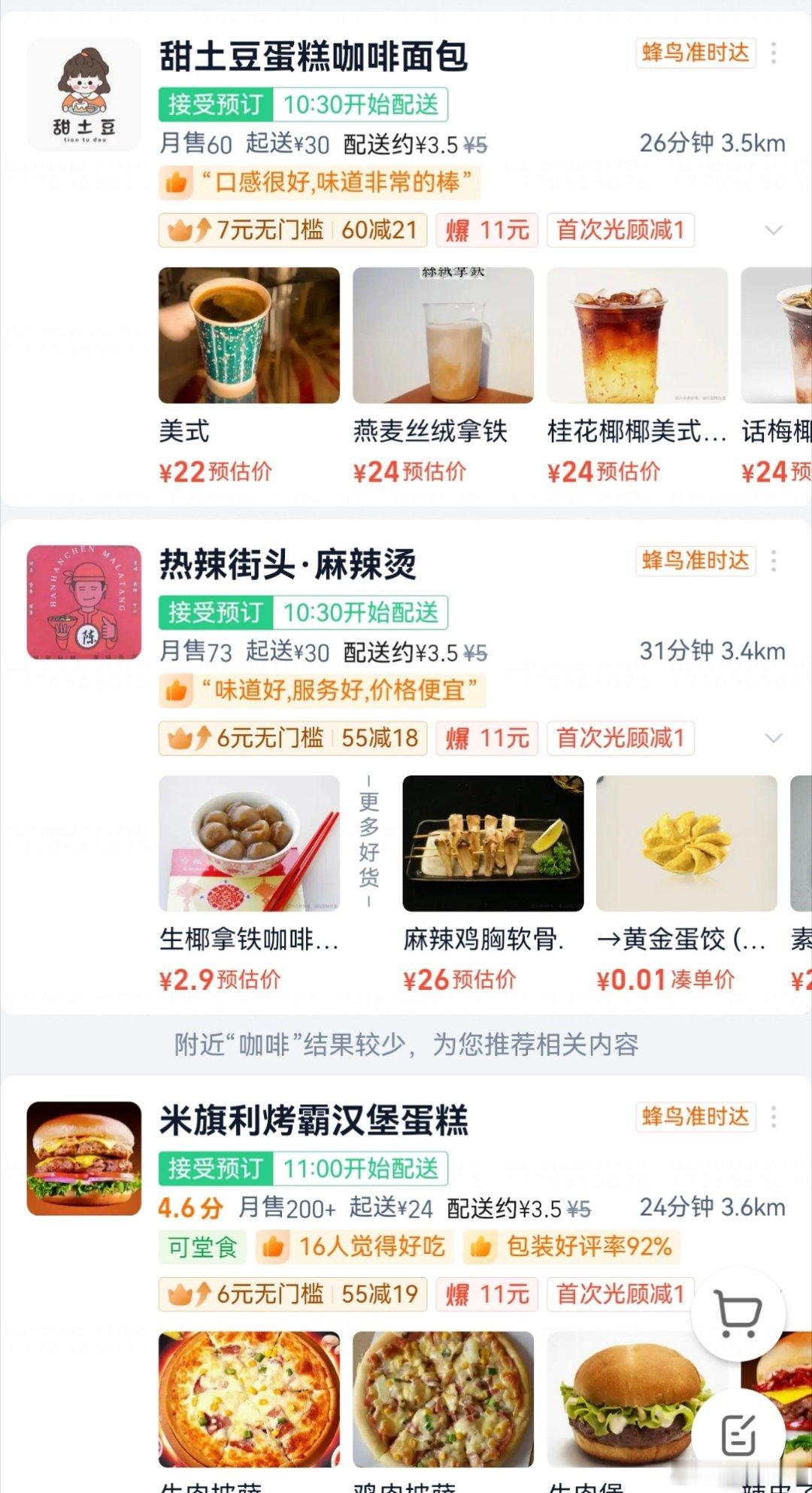Screen dimensions: 812x1493
Task: Tap the 蜂鸟准时达 badge on 热辣街头 card
Action: point(694,560)
